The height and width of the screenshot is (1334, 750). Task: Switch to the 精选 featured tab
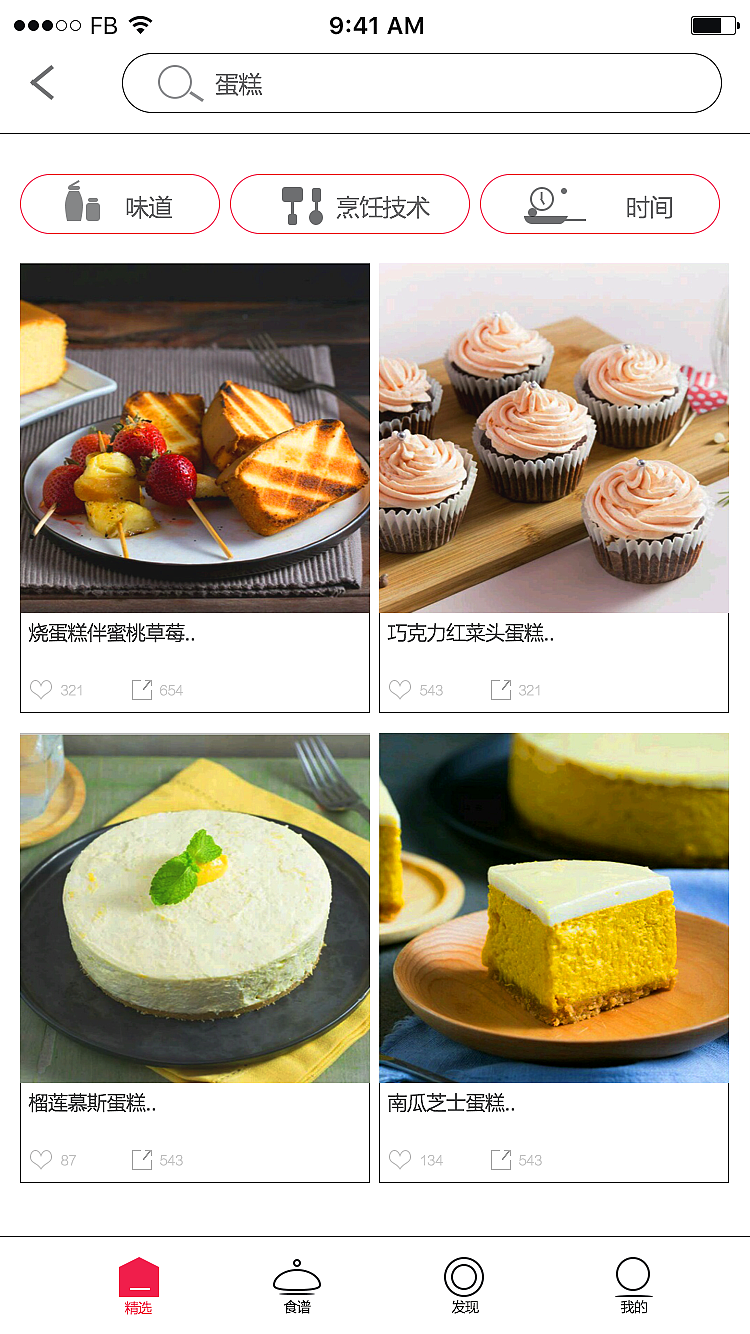[139, 1285]
